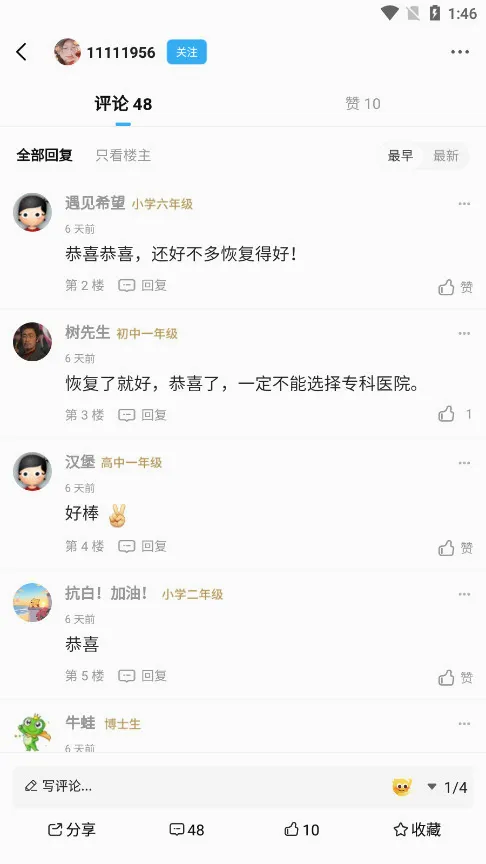Sort comments by 最新
The image size is (486, 864).
445,156
